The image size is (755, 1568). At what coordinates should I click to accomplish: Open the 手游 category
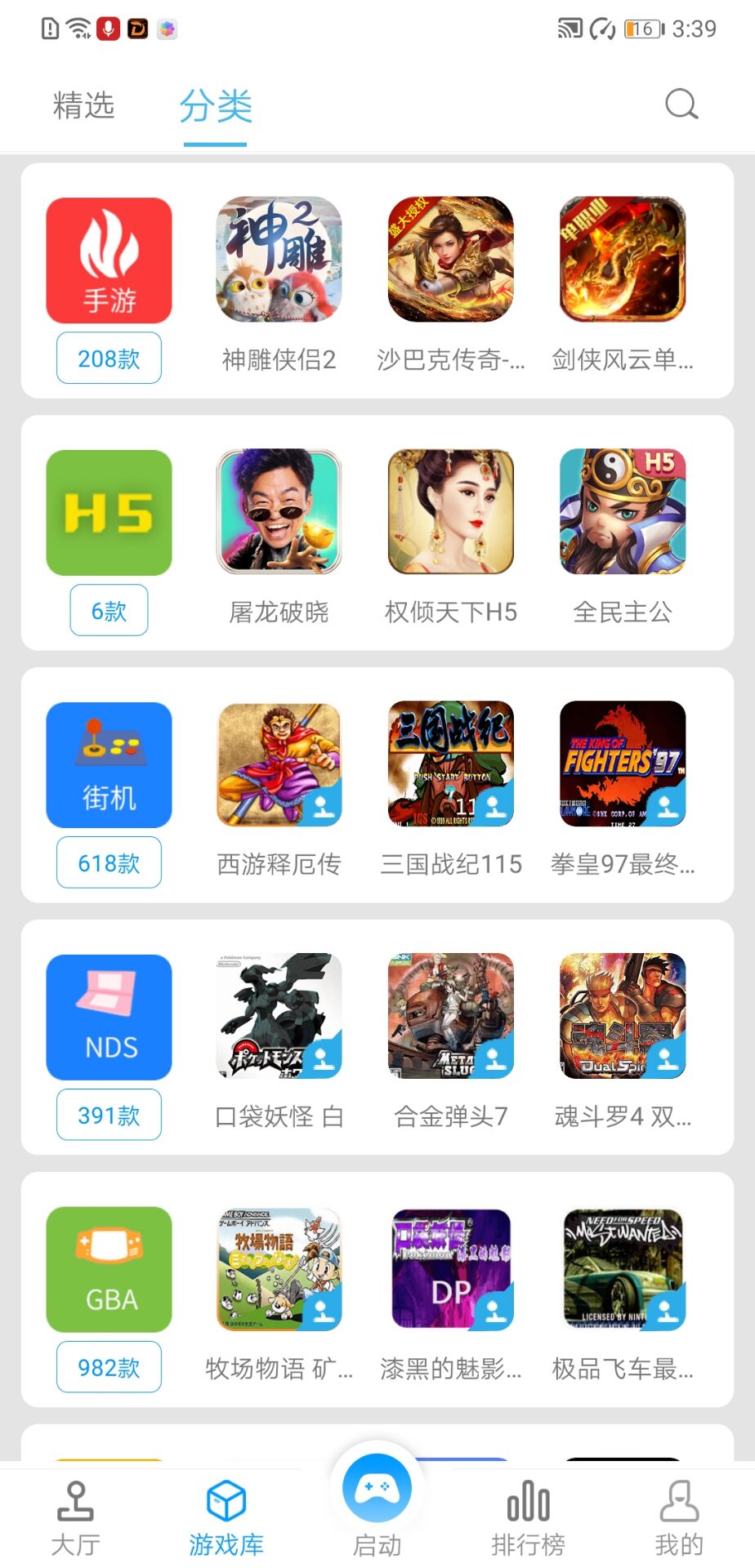[x=109, y=261]
